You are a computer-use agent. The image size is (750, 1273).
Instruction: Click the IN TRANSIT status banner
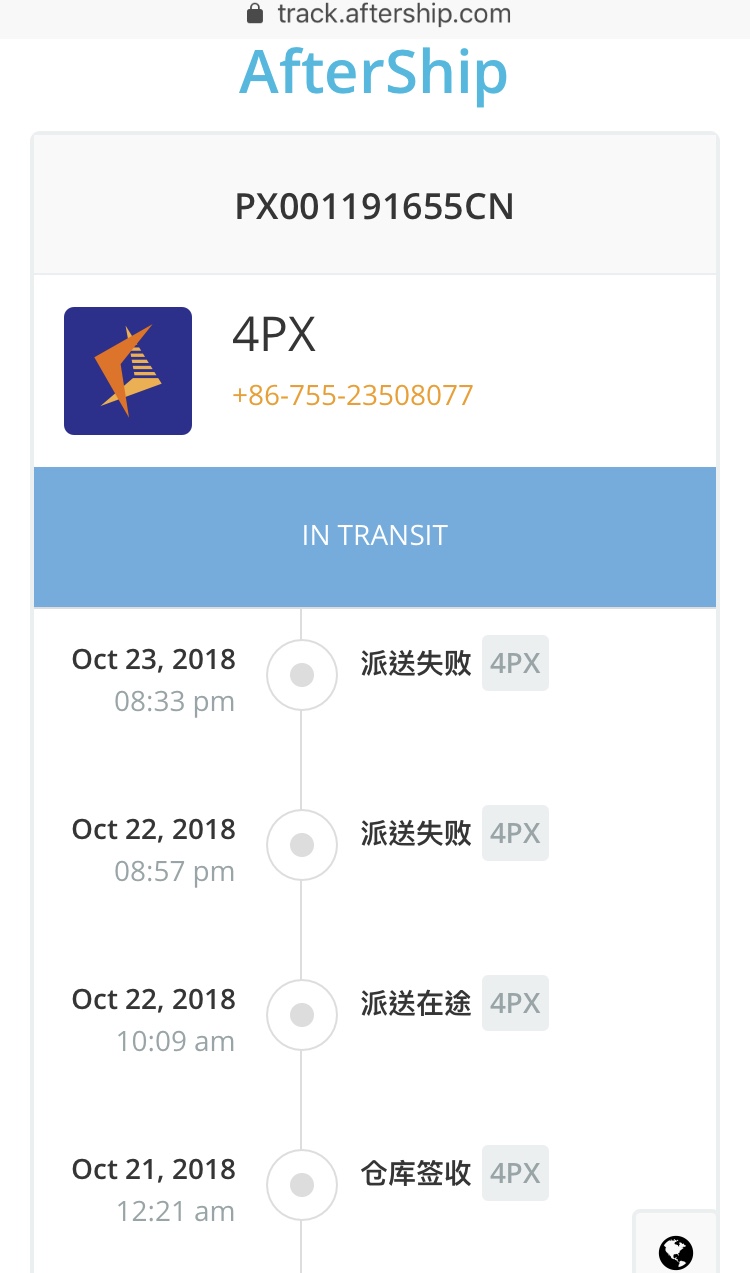coord(374,536)
